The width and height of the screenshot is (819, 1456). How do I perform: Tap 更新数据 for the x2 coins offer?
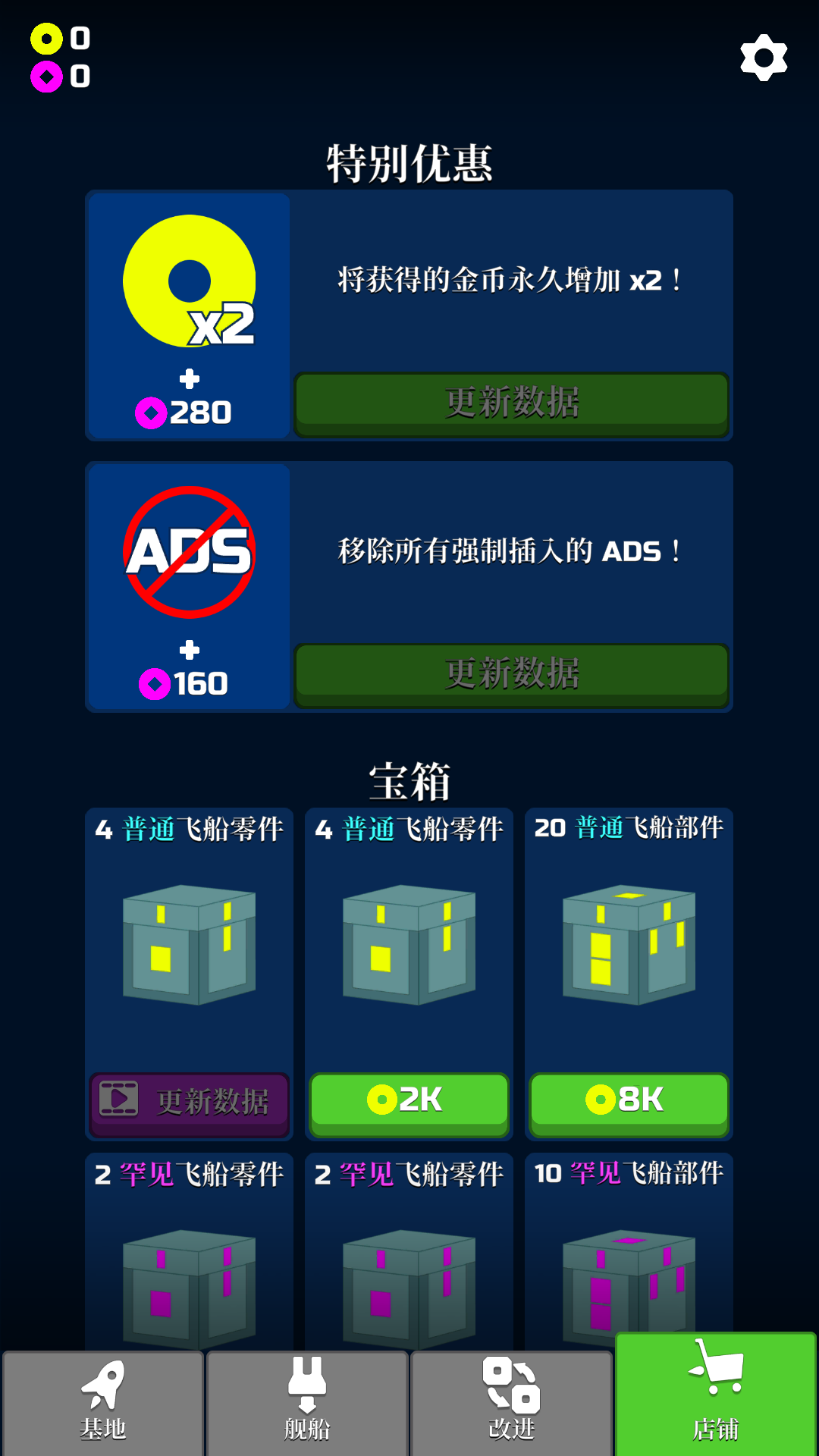click(512, 403)
